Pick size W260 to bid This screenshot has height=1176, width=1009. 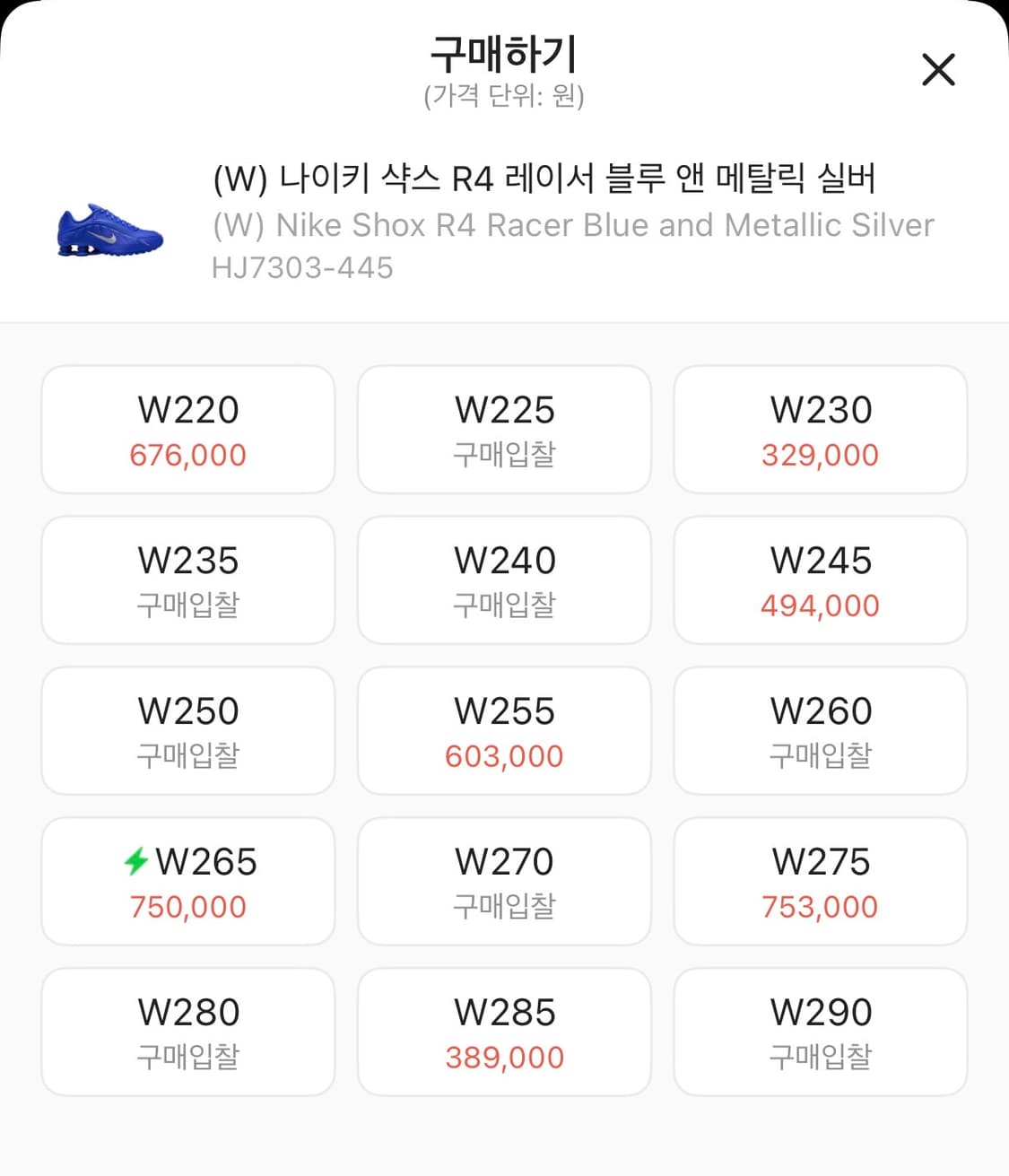tap(820, 731)
